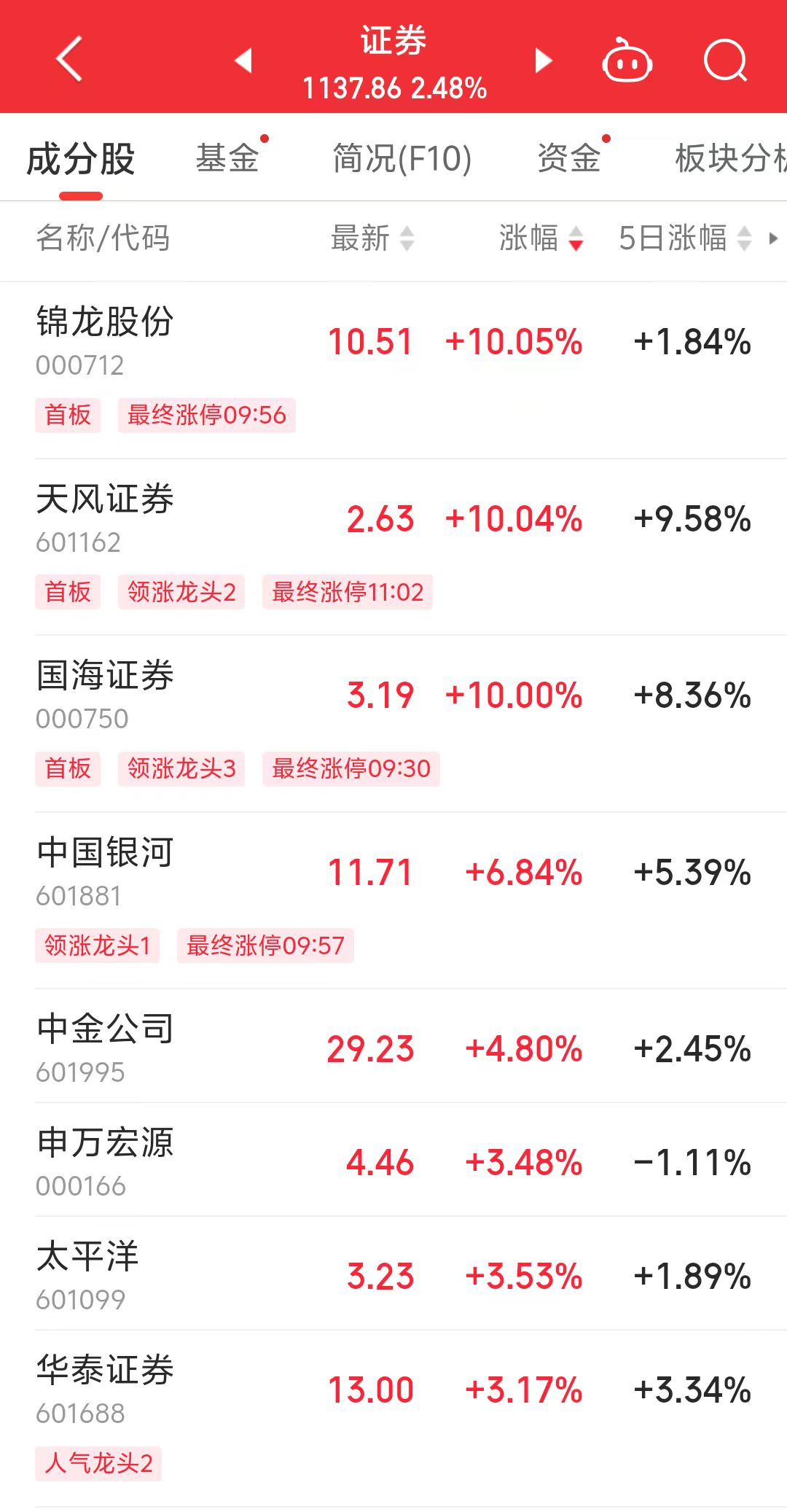Go back using the top-left arrow
The width and height of the screenshot is (787, 1512).
click(69, 58)
